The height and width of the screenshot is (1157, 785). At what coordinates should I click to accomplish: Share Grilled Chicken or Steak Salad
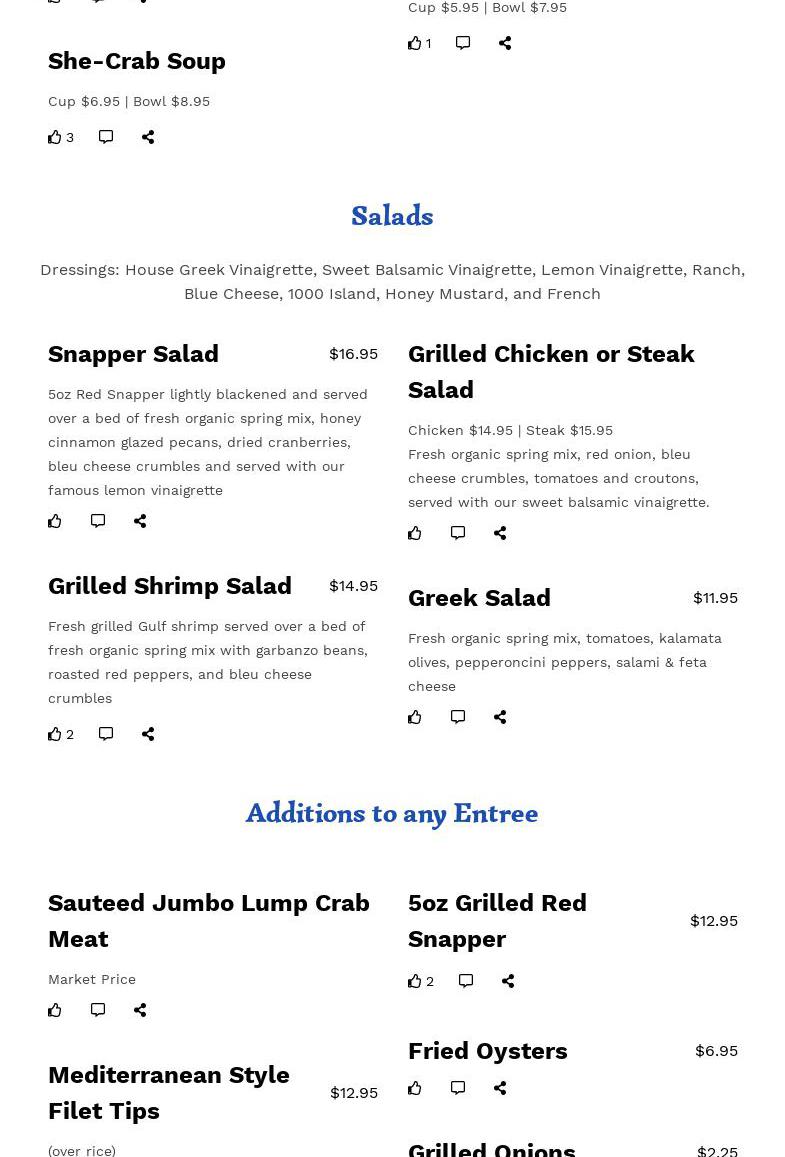pyautogui.click(x=500, y=533)
